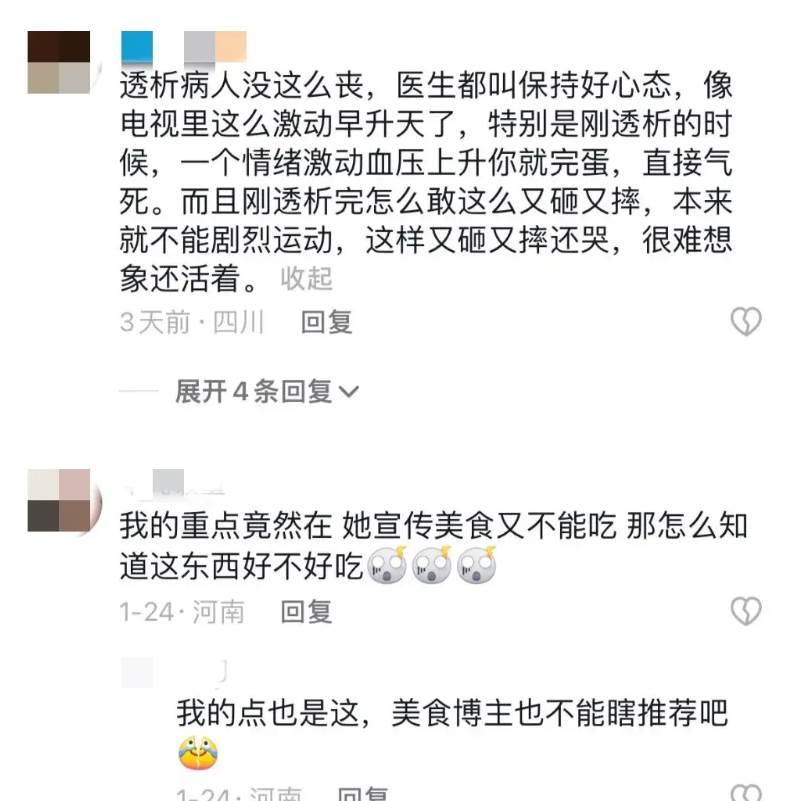The image size is (794, 801).
Task: Like the Sichuan comment about dialysis patients
Action: tap(746, 322)
